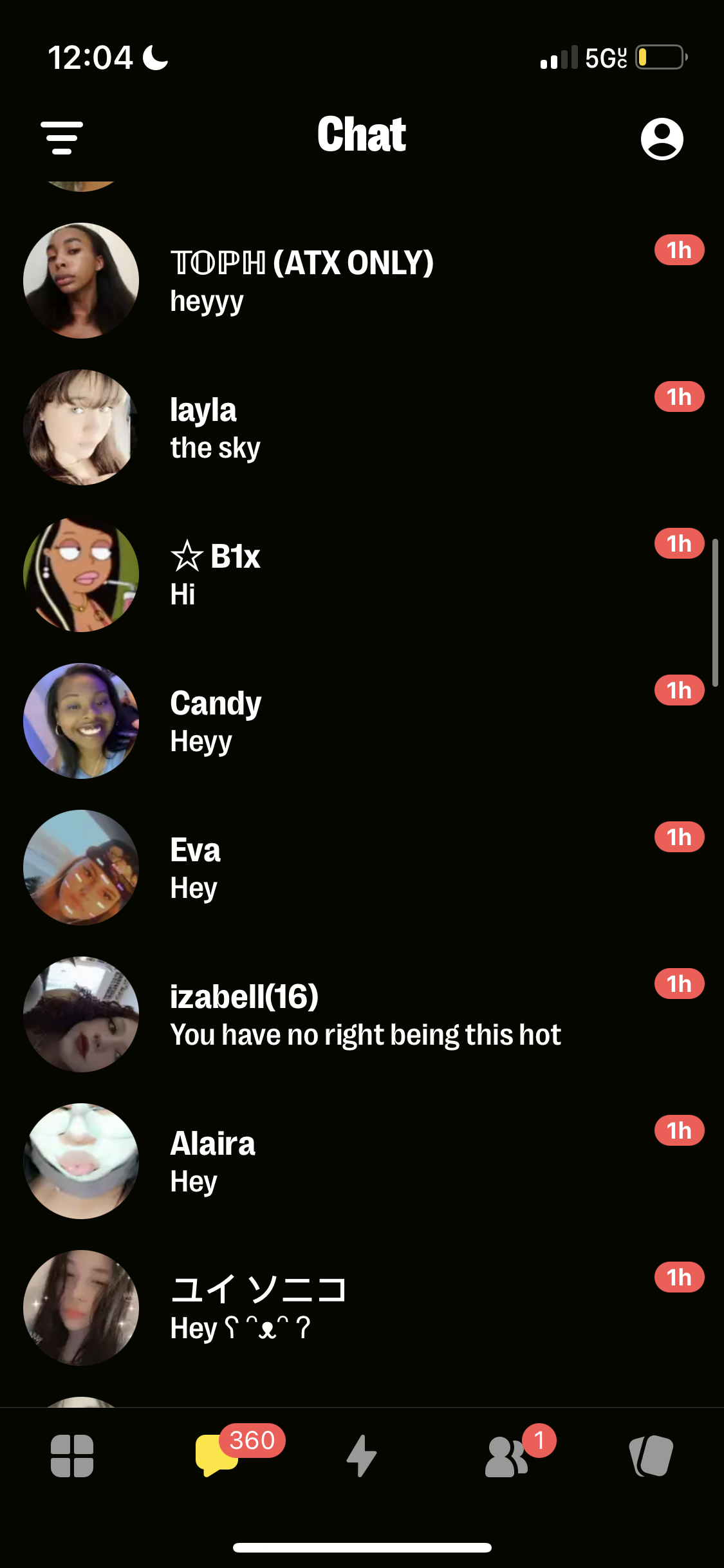Open the filter menu icon
This screenshot has width=724, height=1568.
point(62,138)
